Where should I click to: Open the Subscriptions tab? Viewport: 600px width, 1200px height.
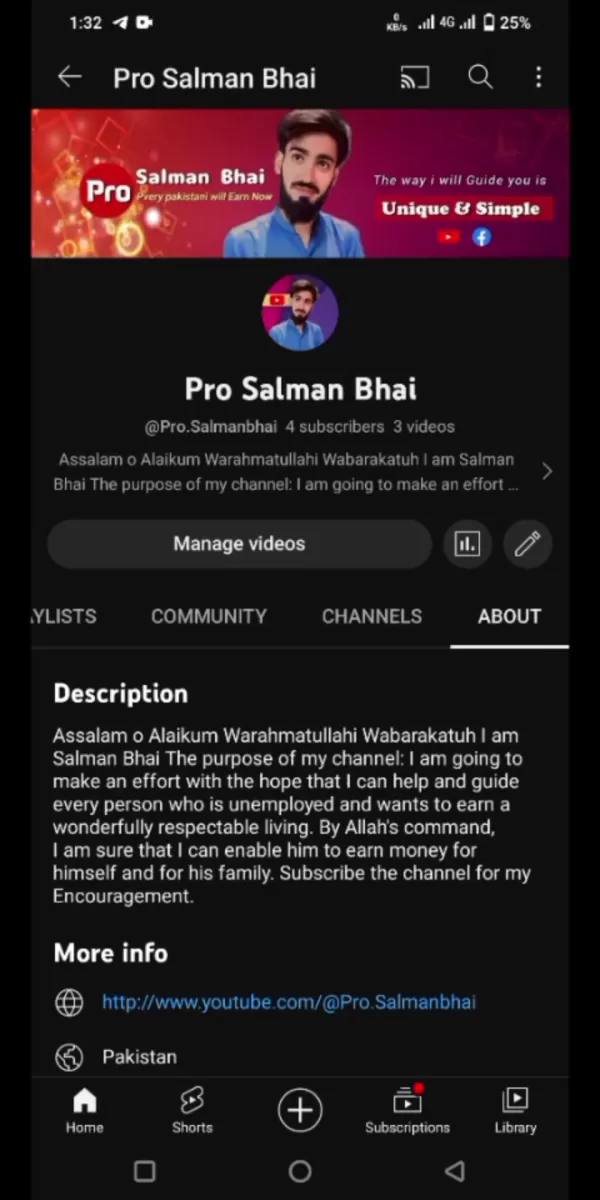(x=407, y=1110)
